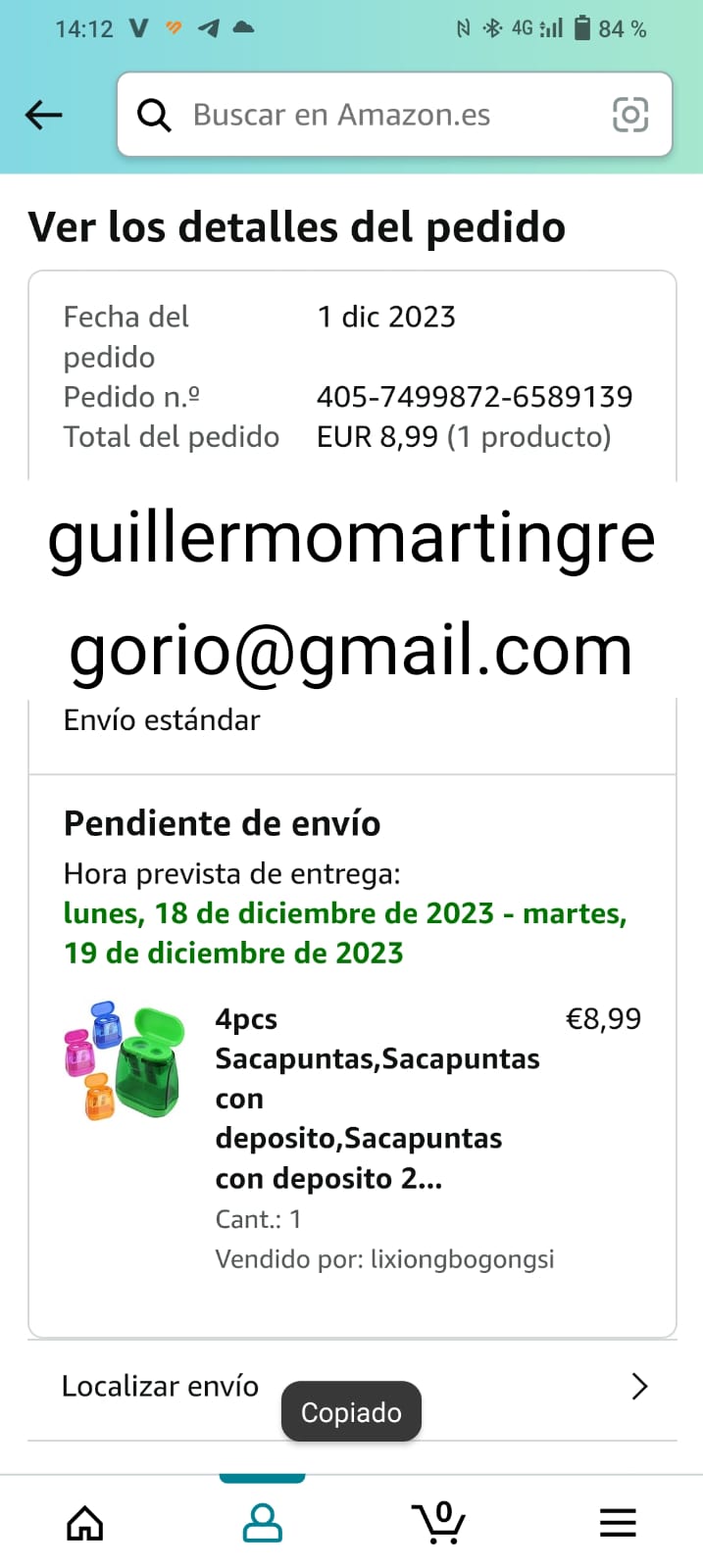Open the Sacapuntas product image
The height and width of the screenshot is (1568, 703).
[x=125, y=1060]
